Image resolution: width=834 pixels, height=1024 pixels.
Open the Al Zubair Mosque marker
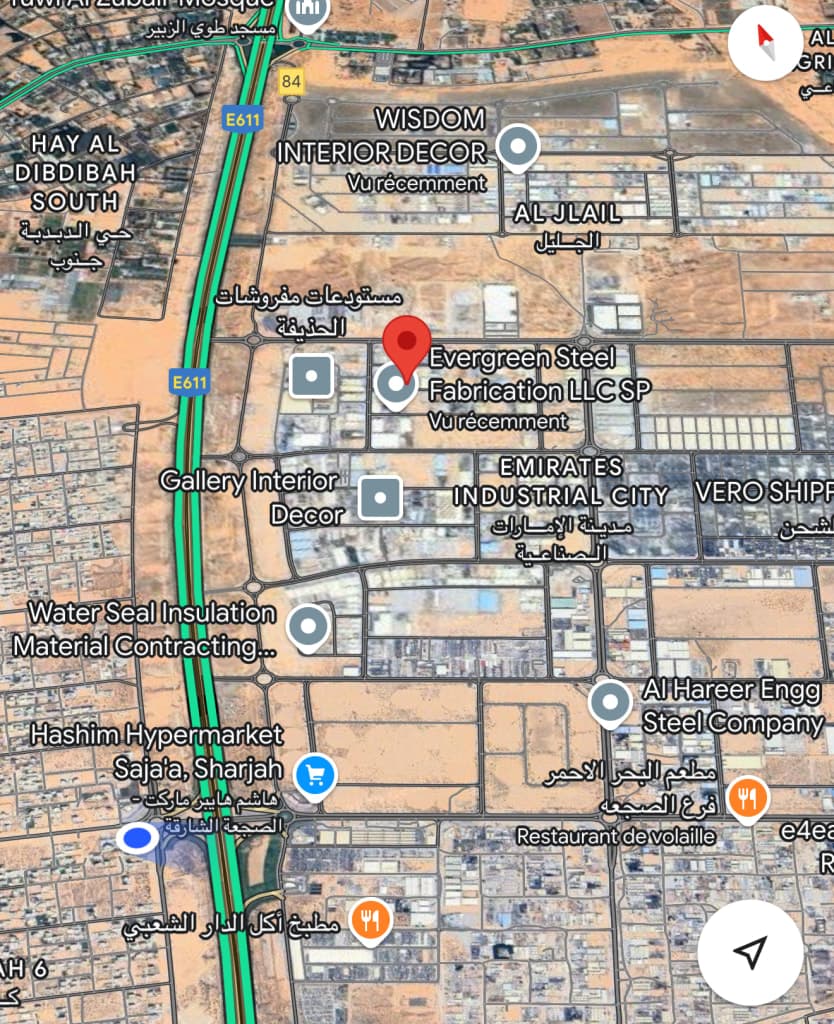(x=308, y=10)
